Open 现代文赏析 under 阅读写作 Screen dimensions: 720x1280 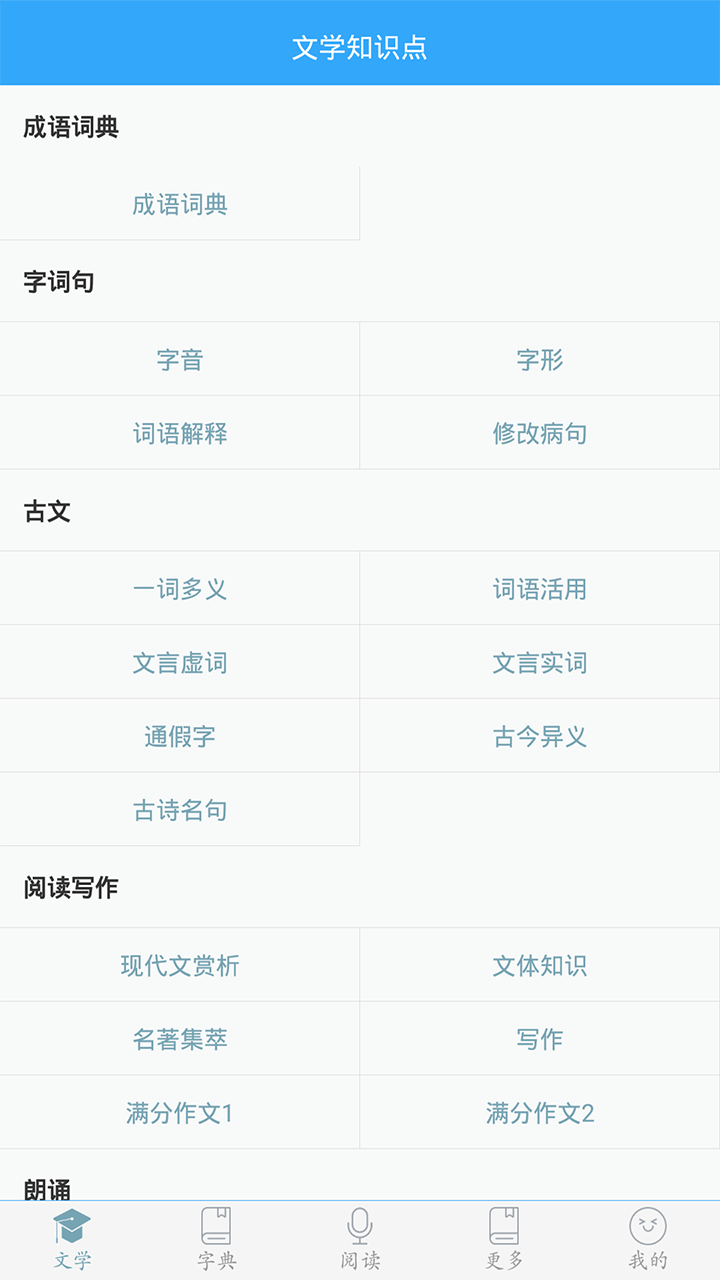pyautogui.click(x=180, y=964)
